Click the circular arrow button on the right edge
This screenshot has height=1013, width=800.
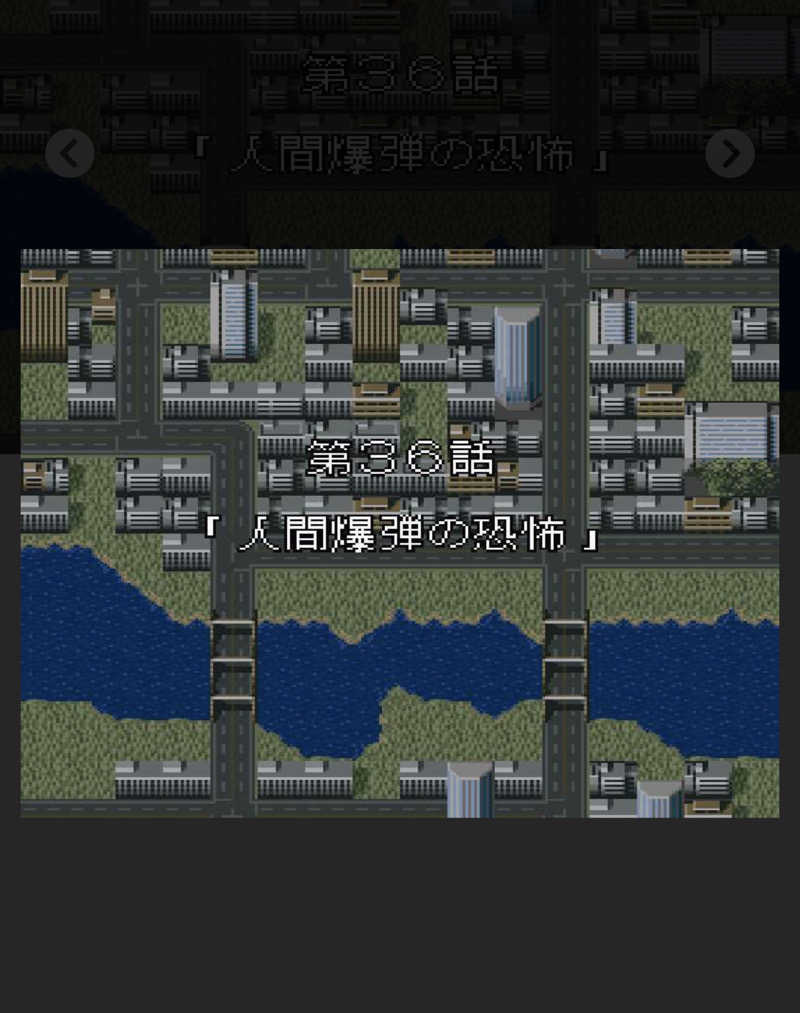[730, 154]
